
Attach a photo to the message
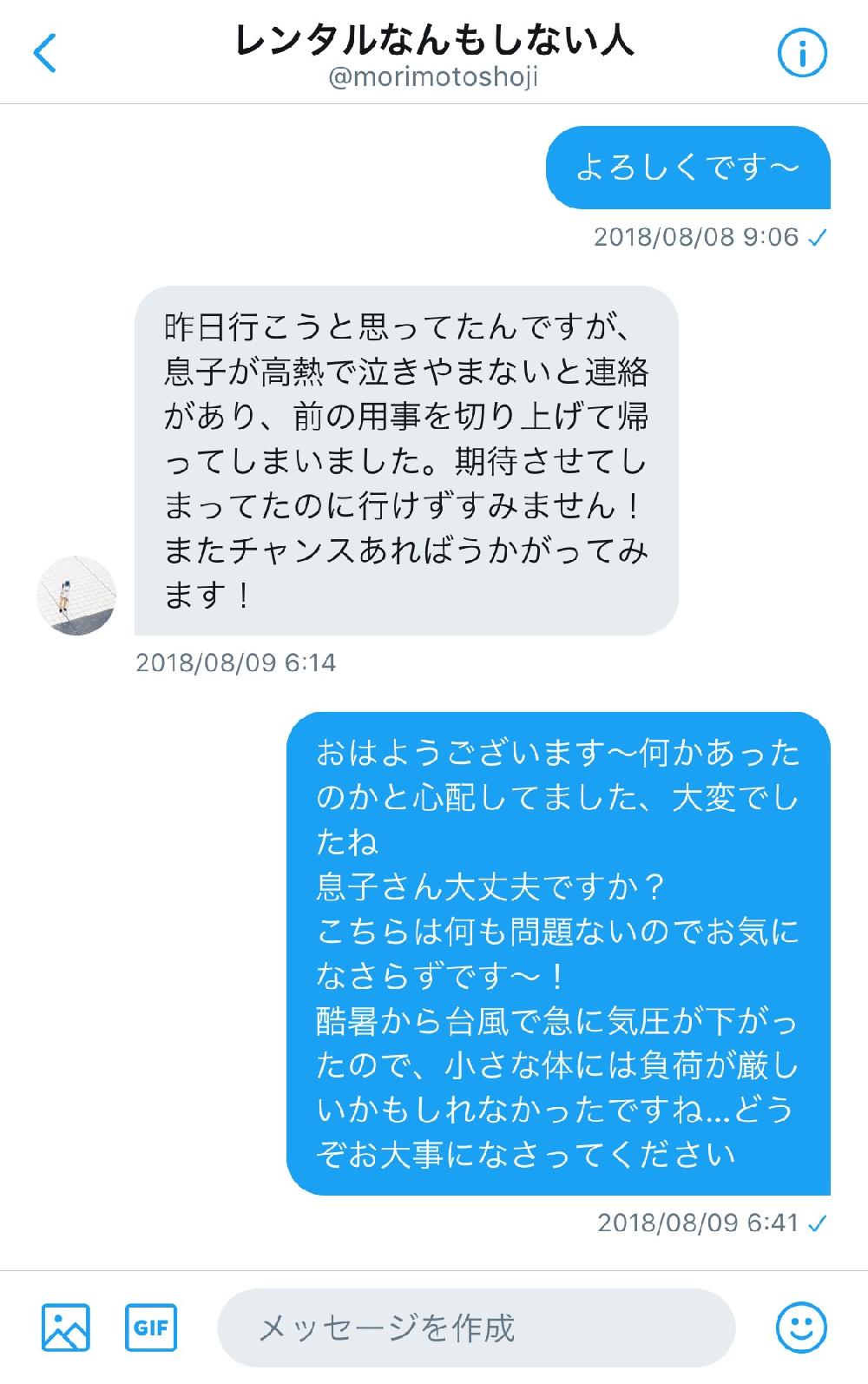tap(66, 1327)
